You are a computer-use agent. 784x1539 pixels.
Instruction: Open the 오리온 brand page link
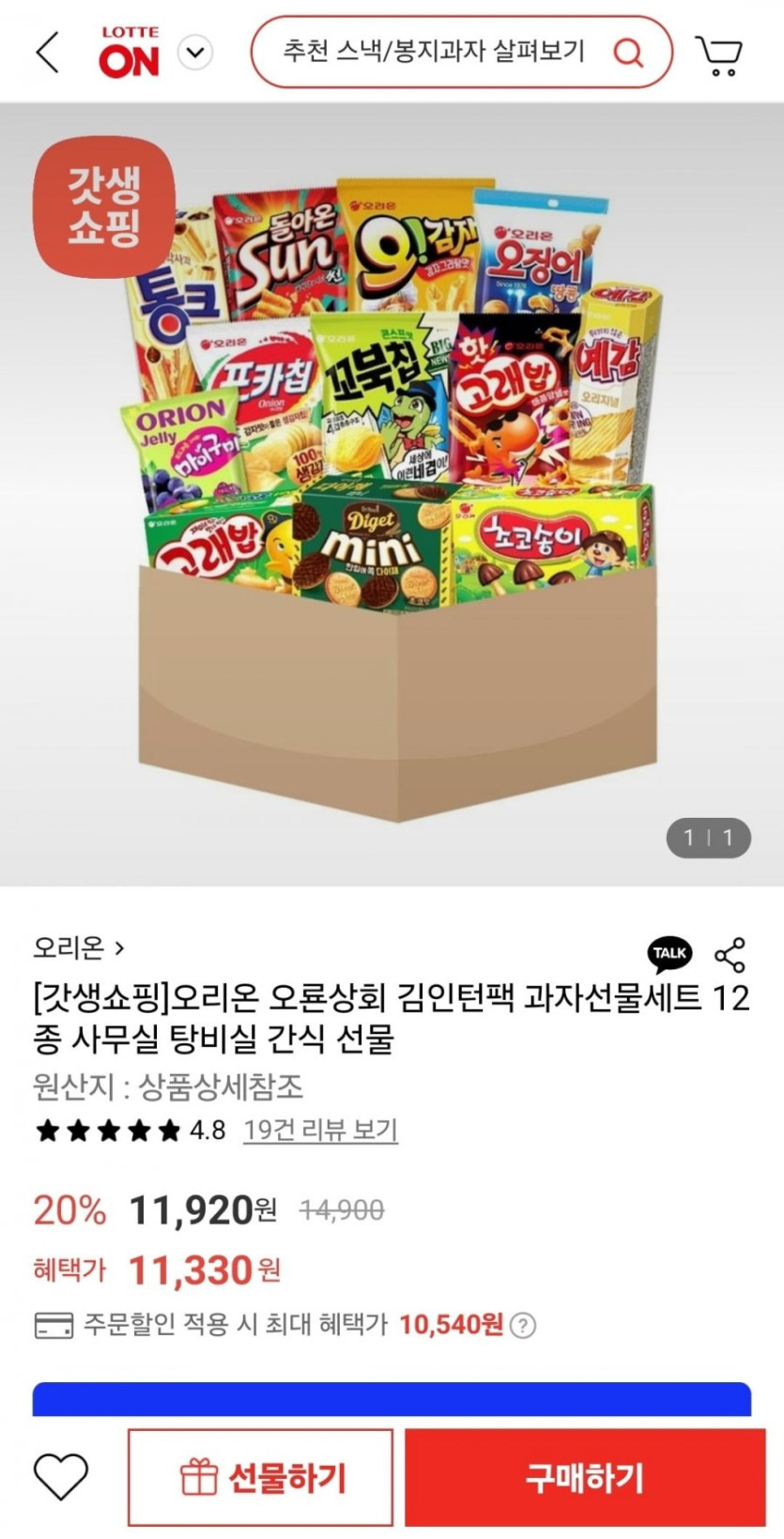coord(78,948)
